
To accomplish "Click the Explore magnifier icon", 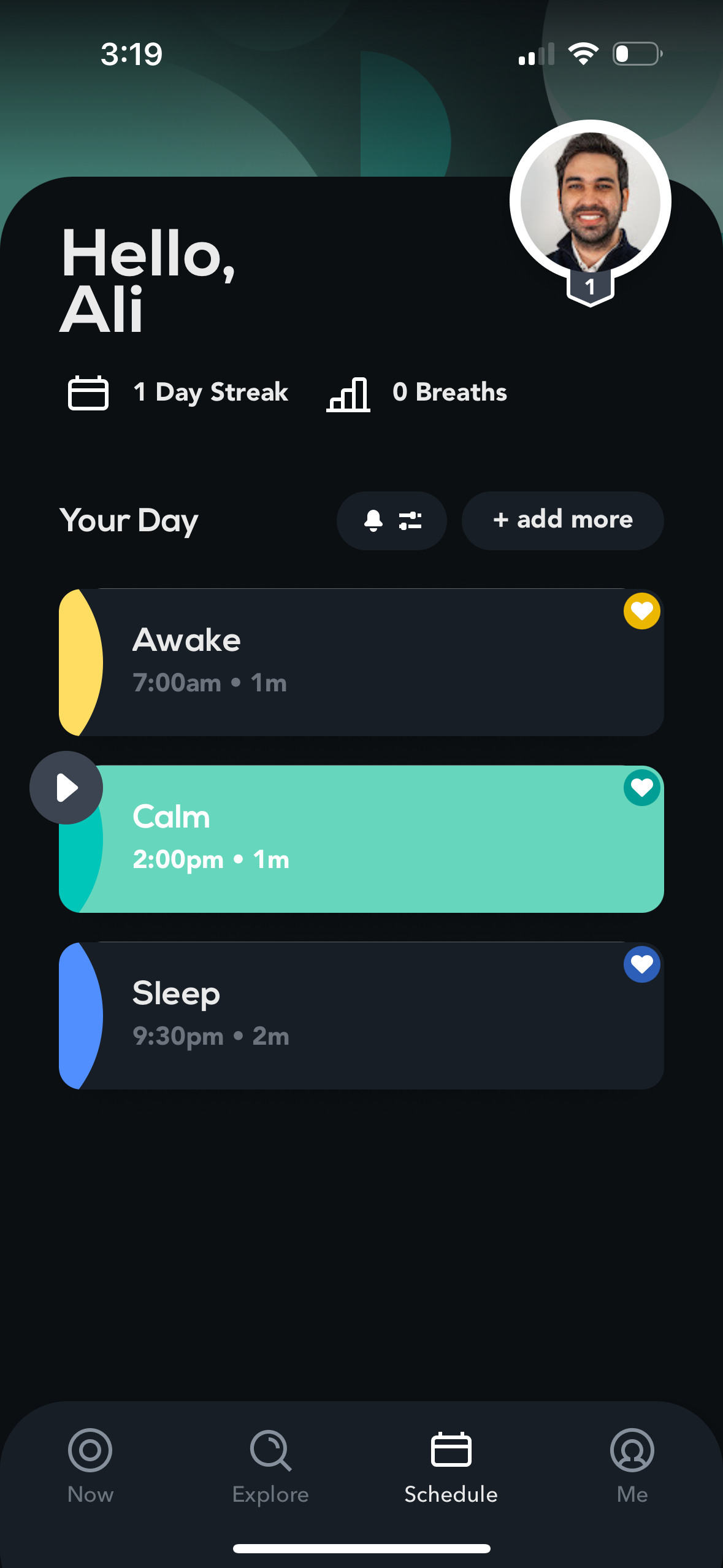I will 270,1451.
